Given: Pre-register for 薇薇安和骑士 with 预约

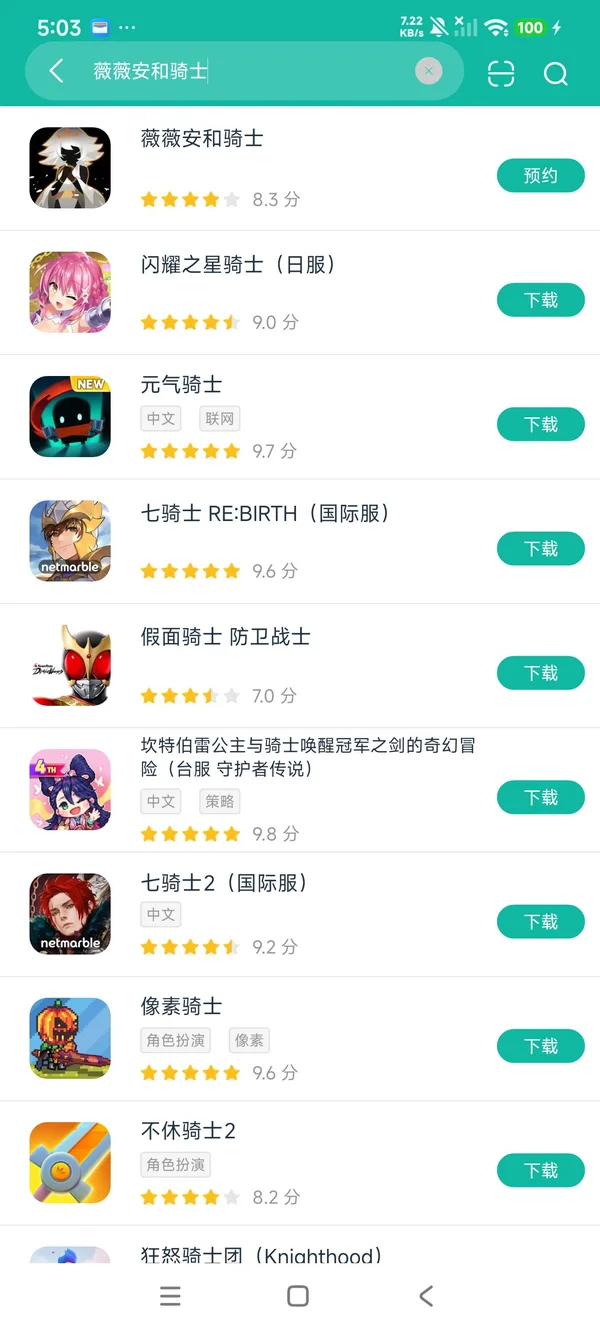Looking at the screenshot, I should 540,176.
